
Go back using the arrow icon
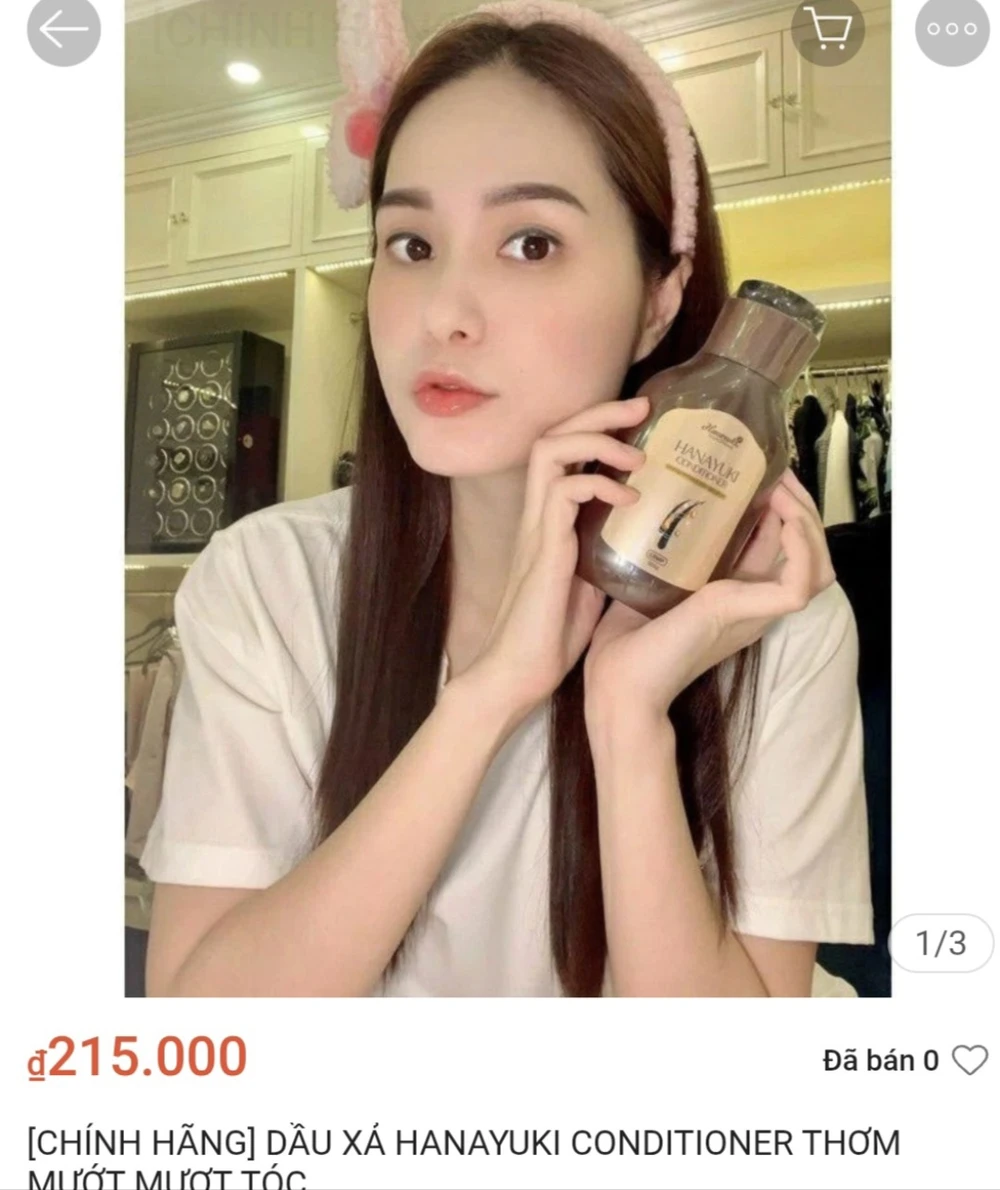[x=63, y=30]
